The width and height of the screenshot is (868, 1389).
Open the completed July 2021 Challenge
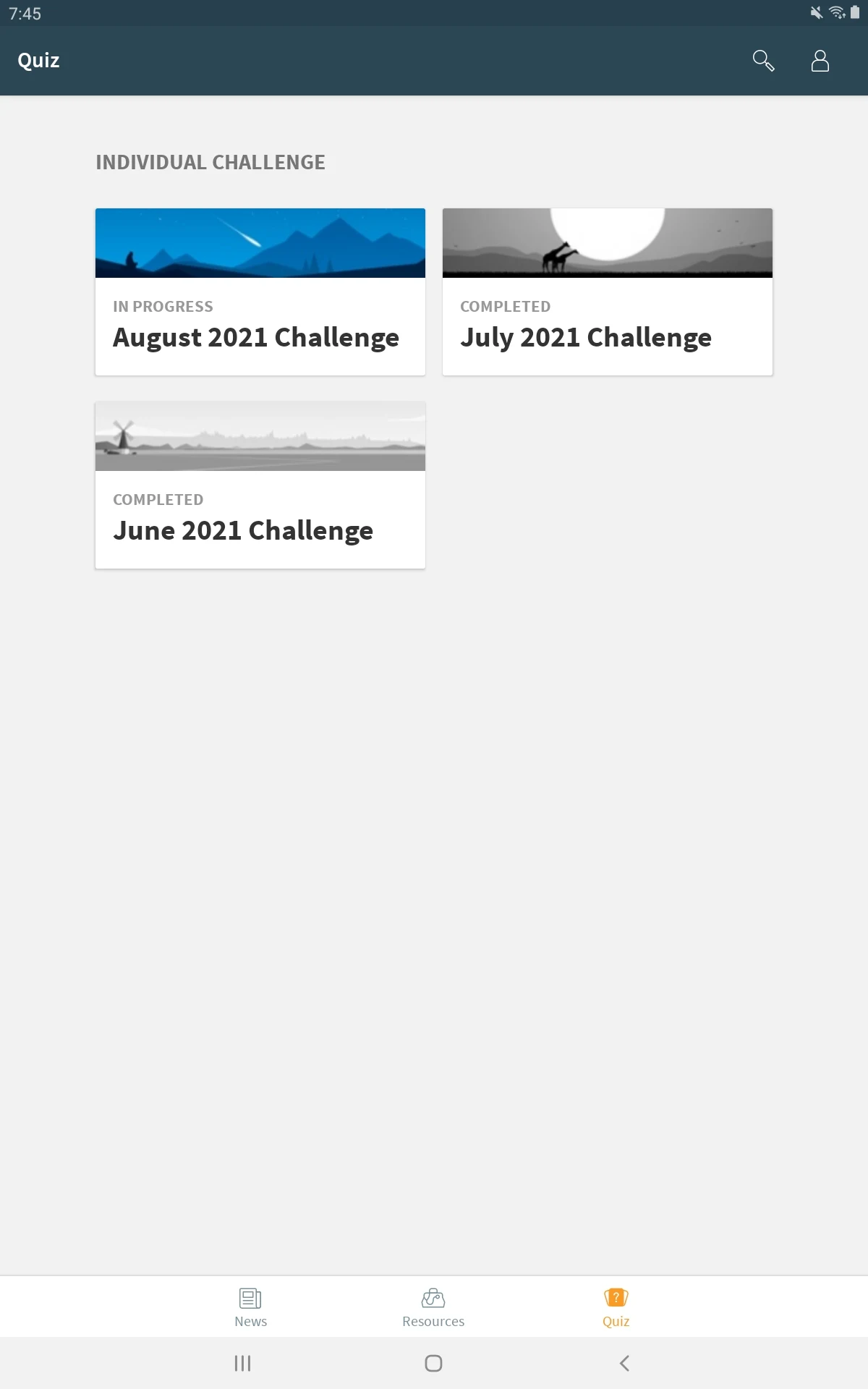608,292
